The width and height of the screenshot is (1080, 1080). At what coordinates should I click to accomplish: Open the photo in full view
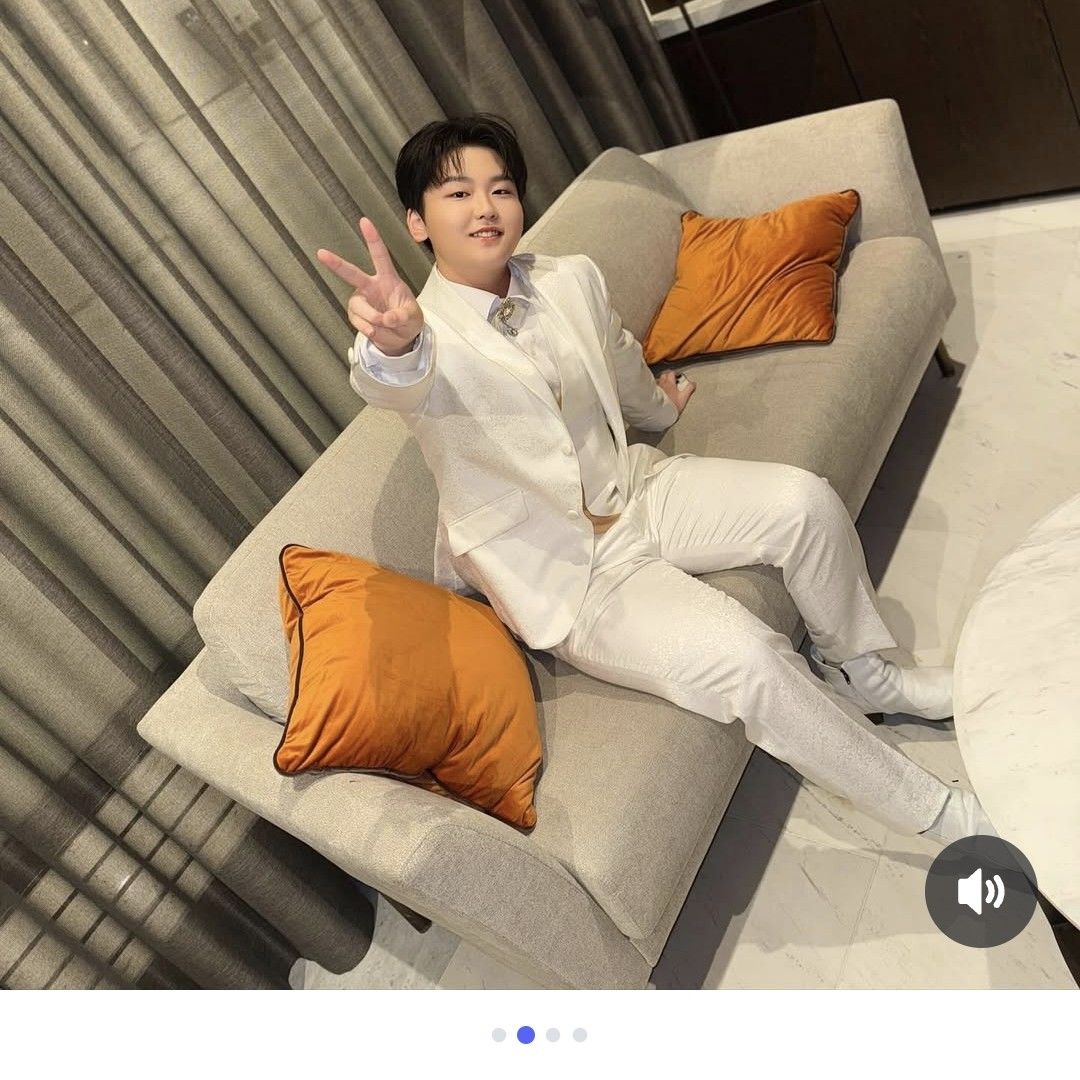[x=540, y=495]
